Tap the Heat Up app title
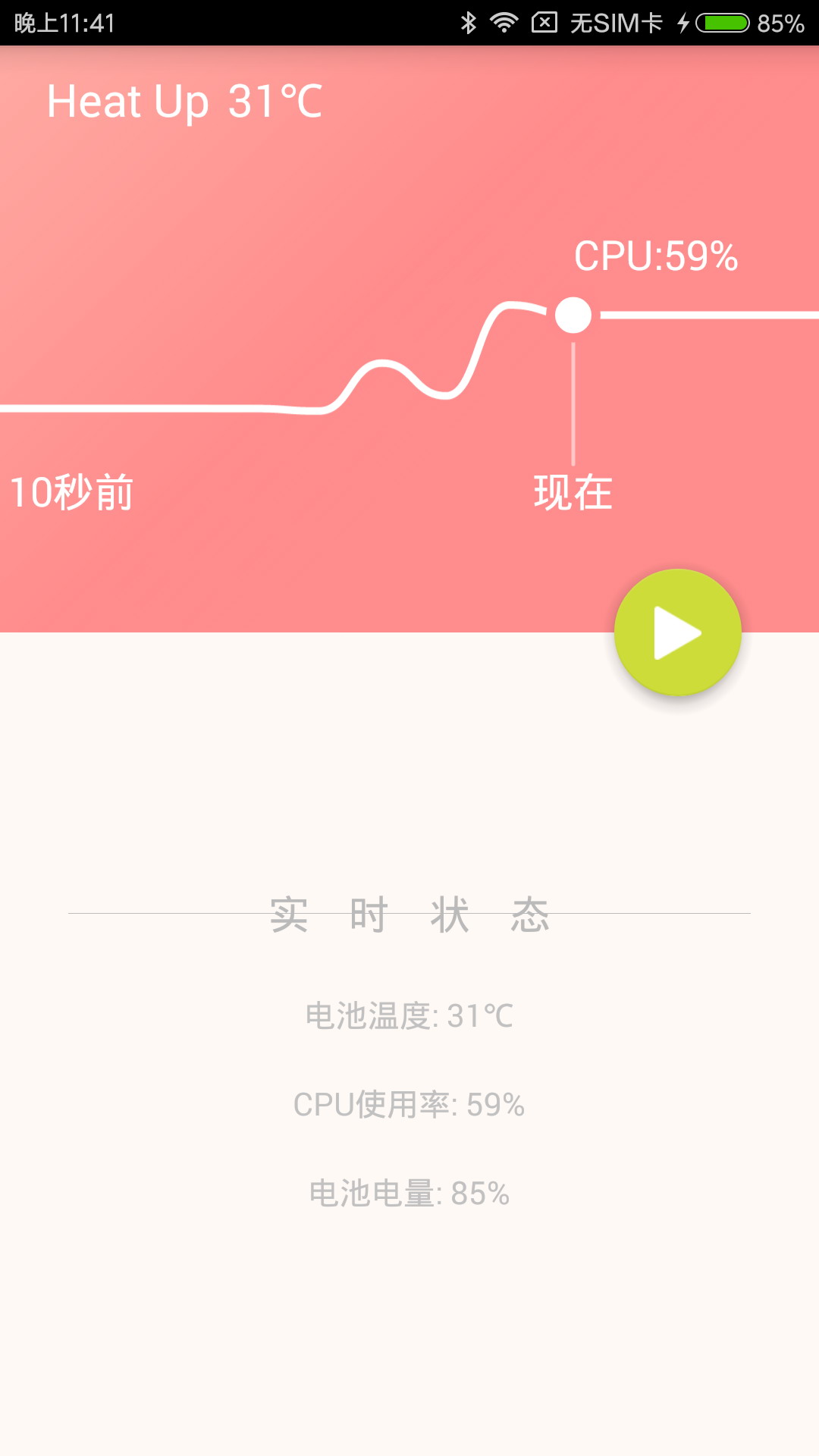819x1456 pixels. click(x=129, y=101)
